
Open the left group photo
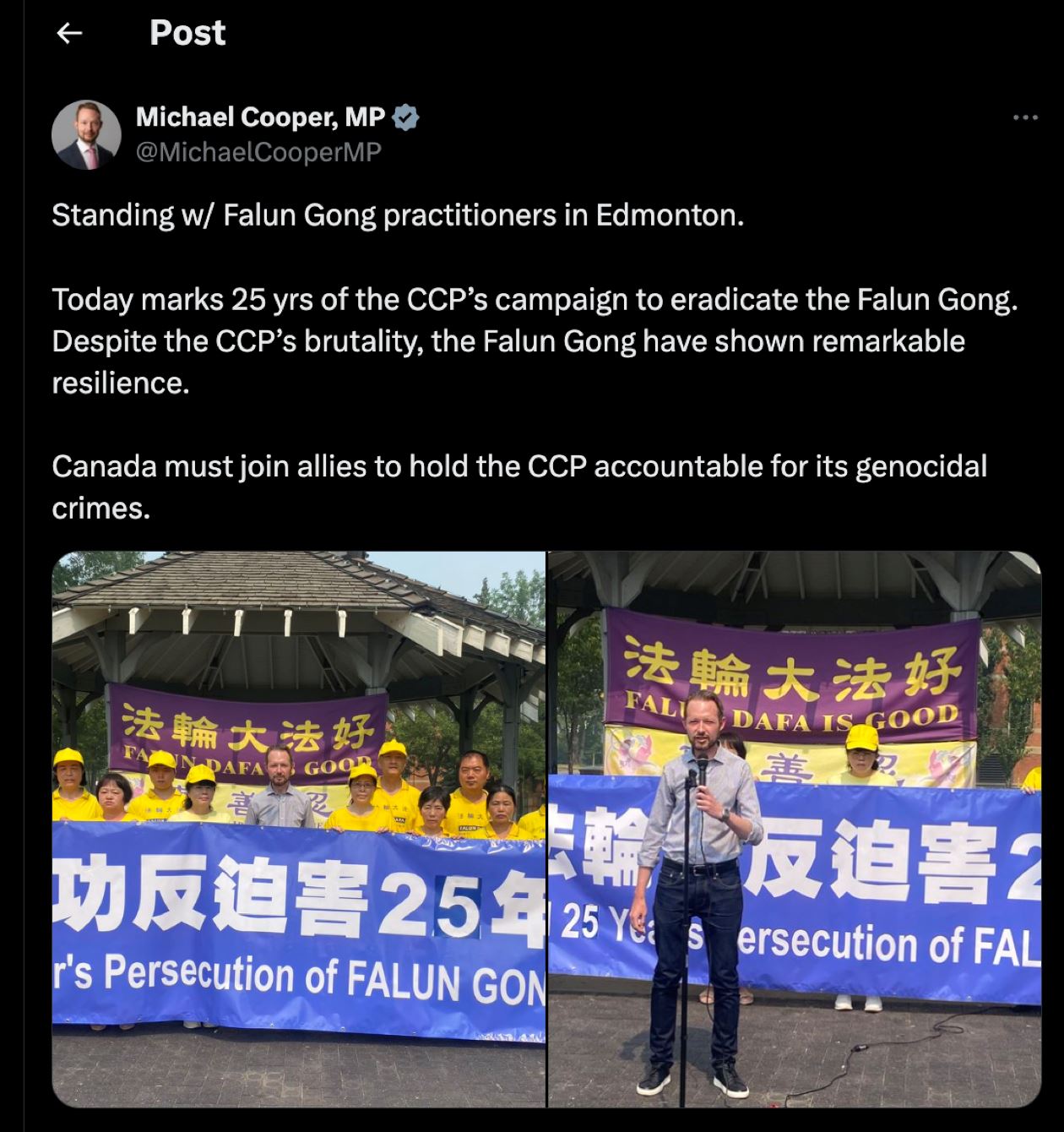point(299,828)
